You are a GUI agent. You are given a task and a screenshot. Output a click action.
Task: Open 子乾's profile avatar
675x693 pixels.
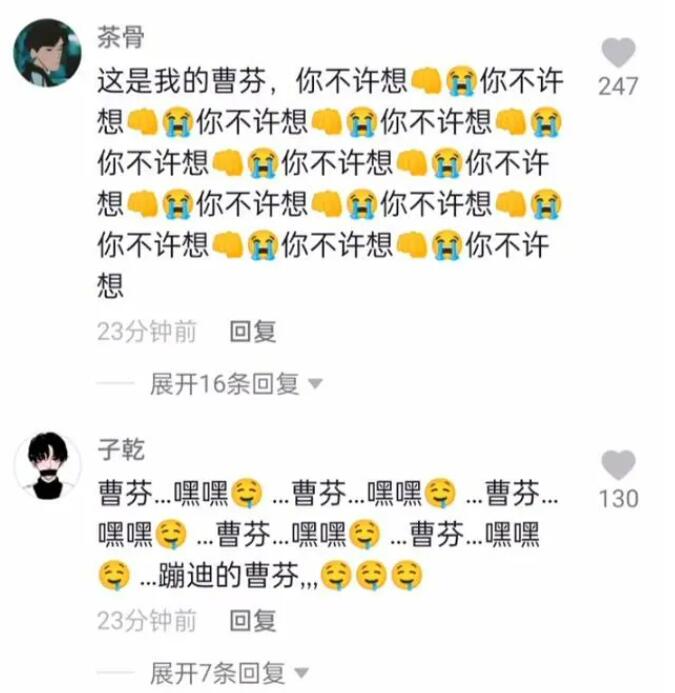tap(46, 467)
